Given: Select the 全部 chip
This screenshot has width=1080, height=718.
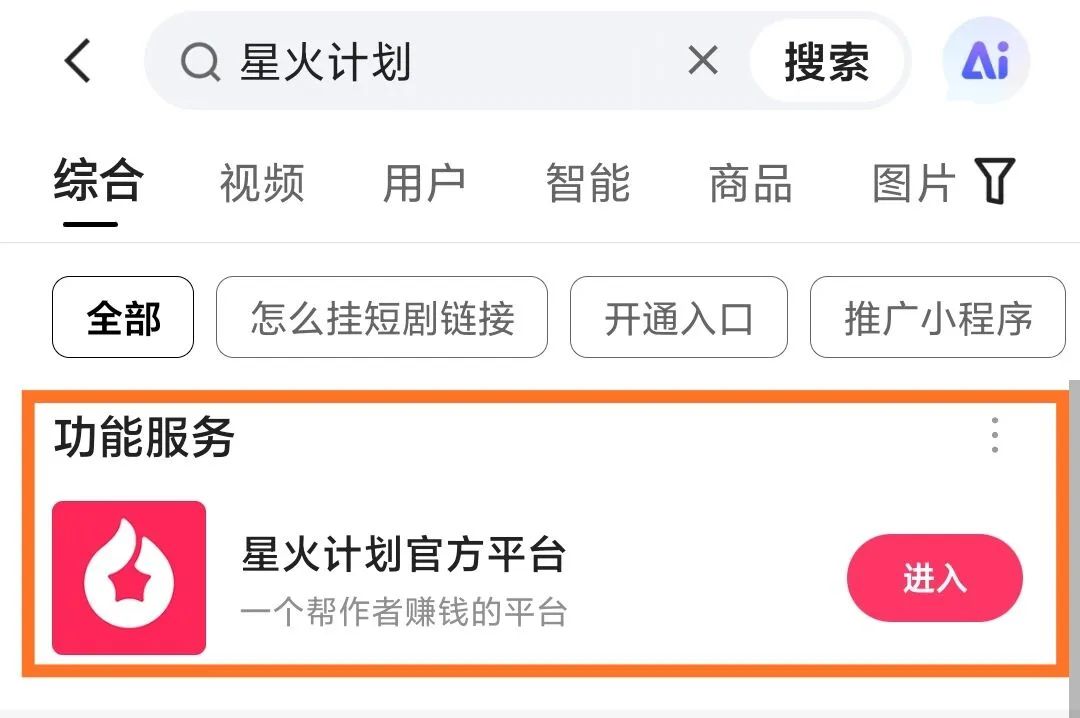Looking at the screenshot, I should 123,318.
